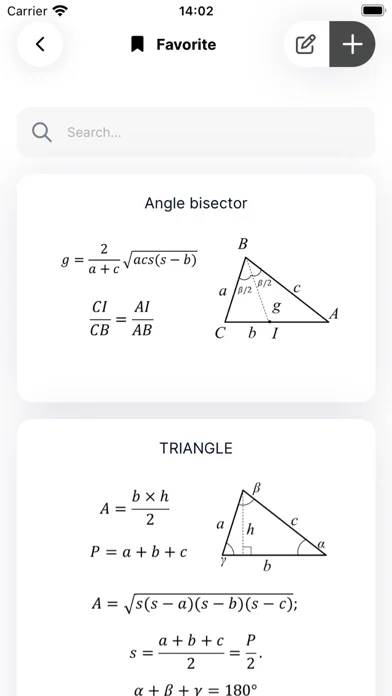The width and height of the screenshot is (392, 696).
Task: Tap the edit pencil icon
Action: (306, 44)
